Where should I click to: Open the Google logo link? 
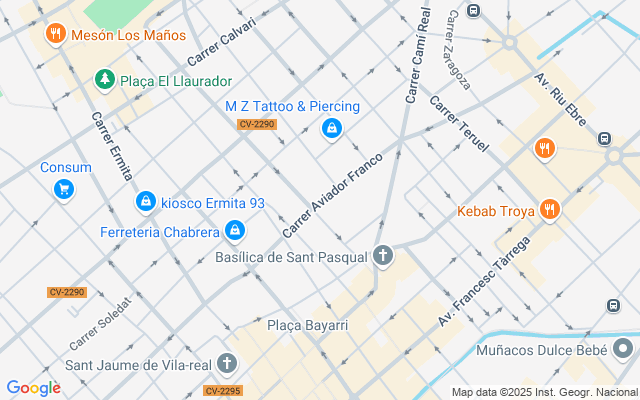point(33,388)
